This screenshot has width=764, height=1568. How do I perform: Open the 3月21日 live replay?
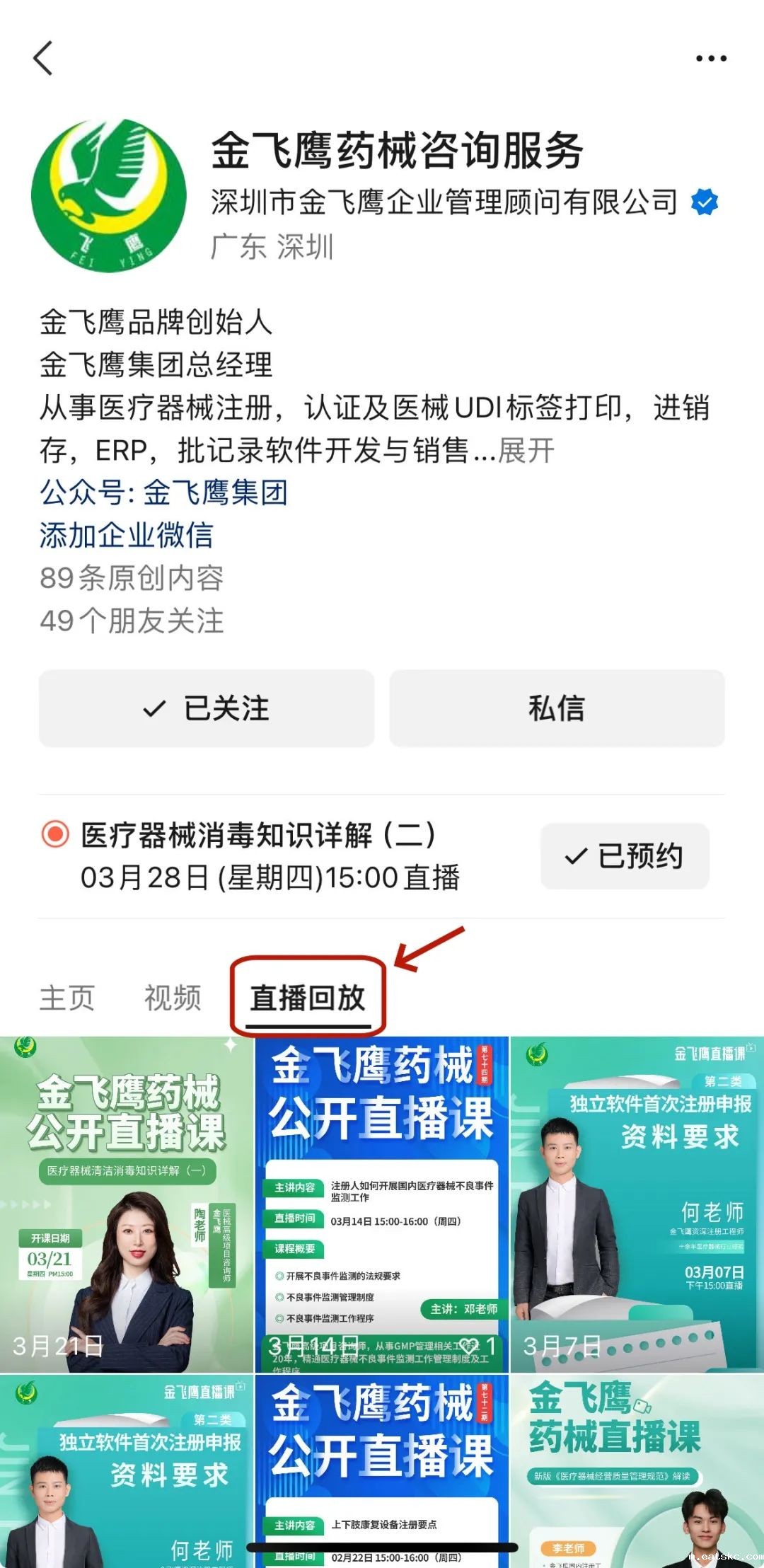[127, 1204]
